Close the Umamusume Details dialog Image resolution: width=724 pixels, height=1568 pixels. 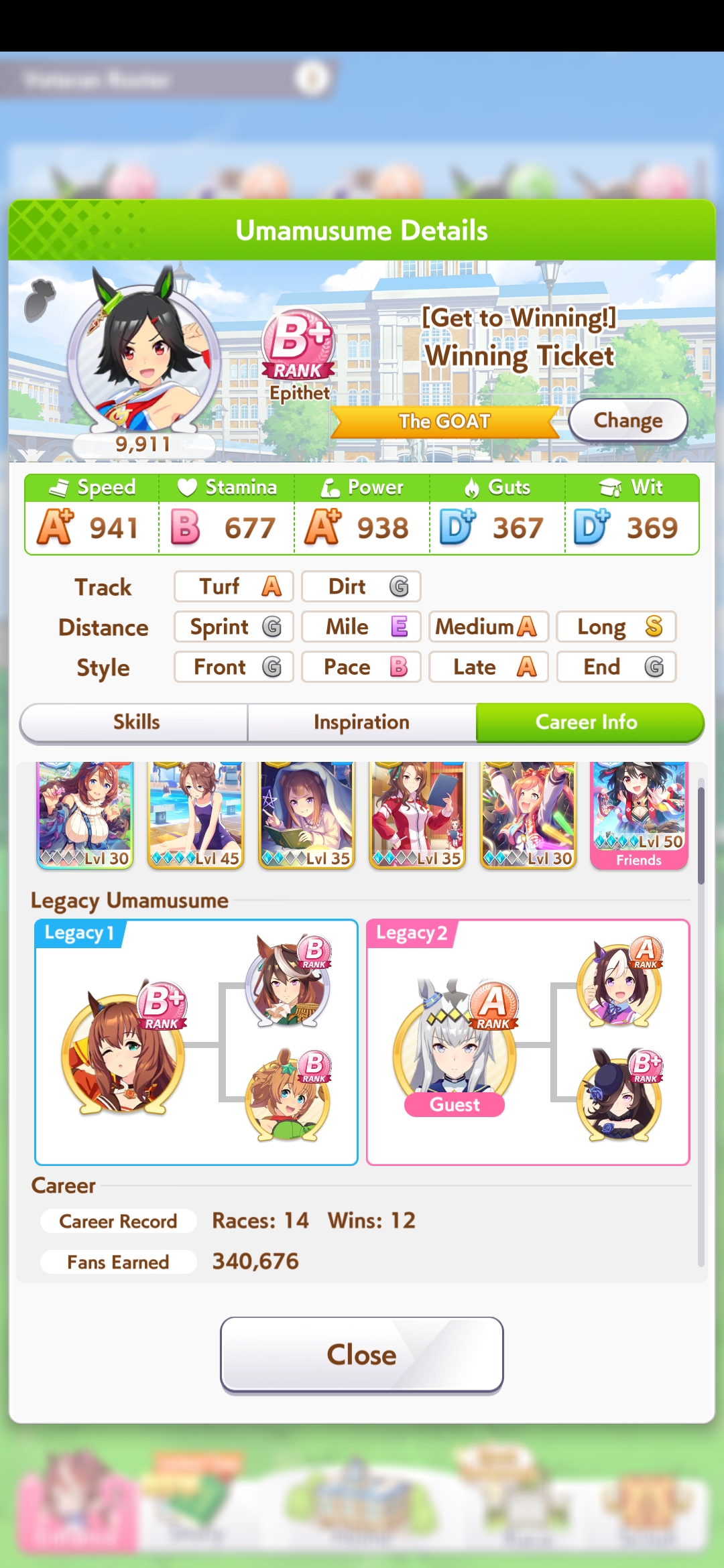[x=361, y=1354]
